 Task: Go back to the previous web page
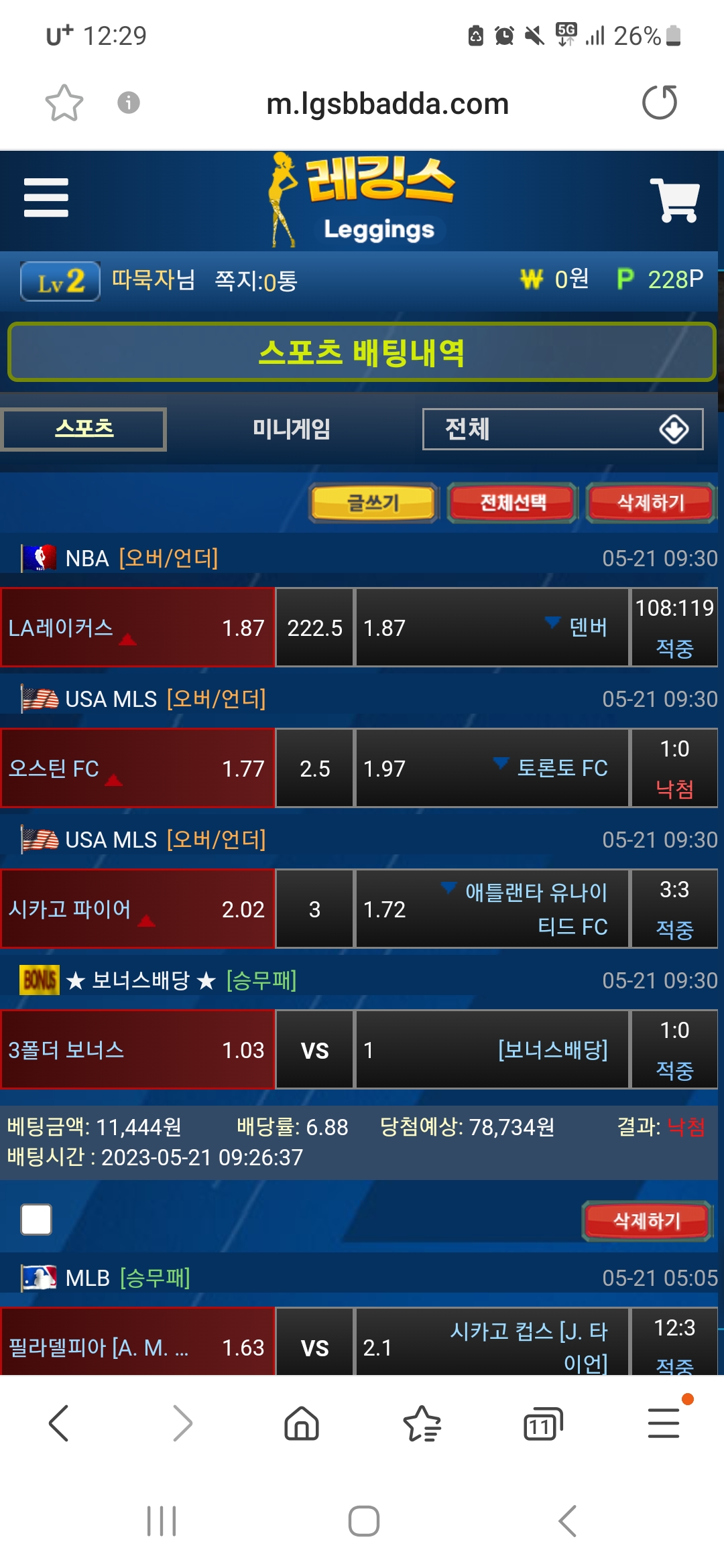pos(59,1423)
